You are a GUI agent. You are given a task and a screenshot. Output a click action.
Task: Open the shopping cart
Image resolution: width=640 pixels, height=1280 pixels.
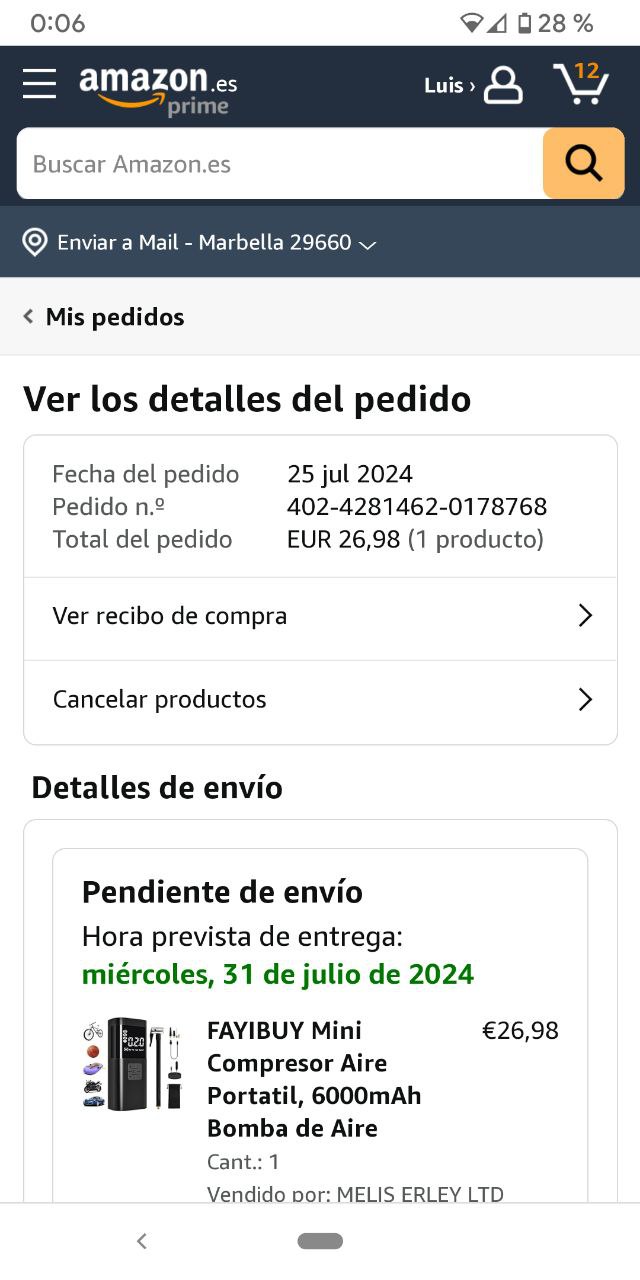click(x=581, y=84)
